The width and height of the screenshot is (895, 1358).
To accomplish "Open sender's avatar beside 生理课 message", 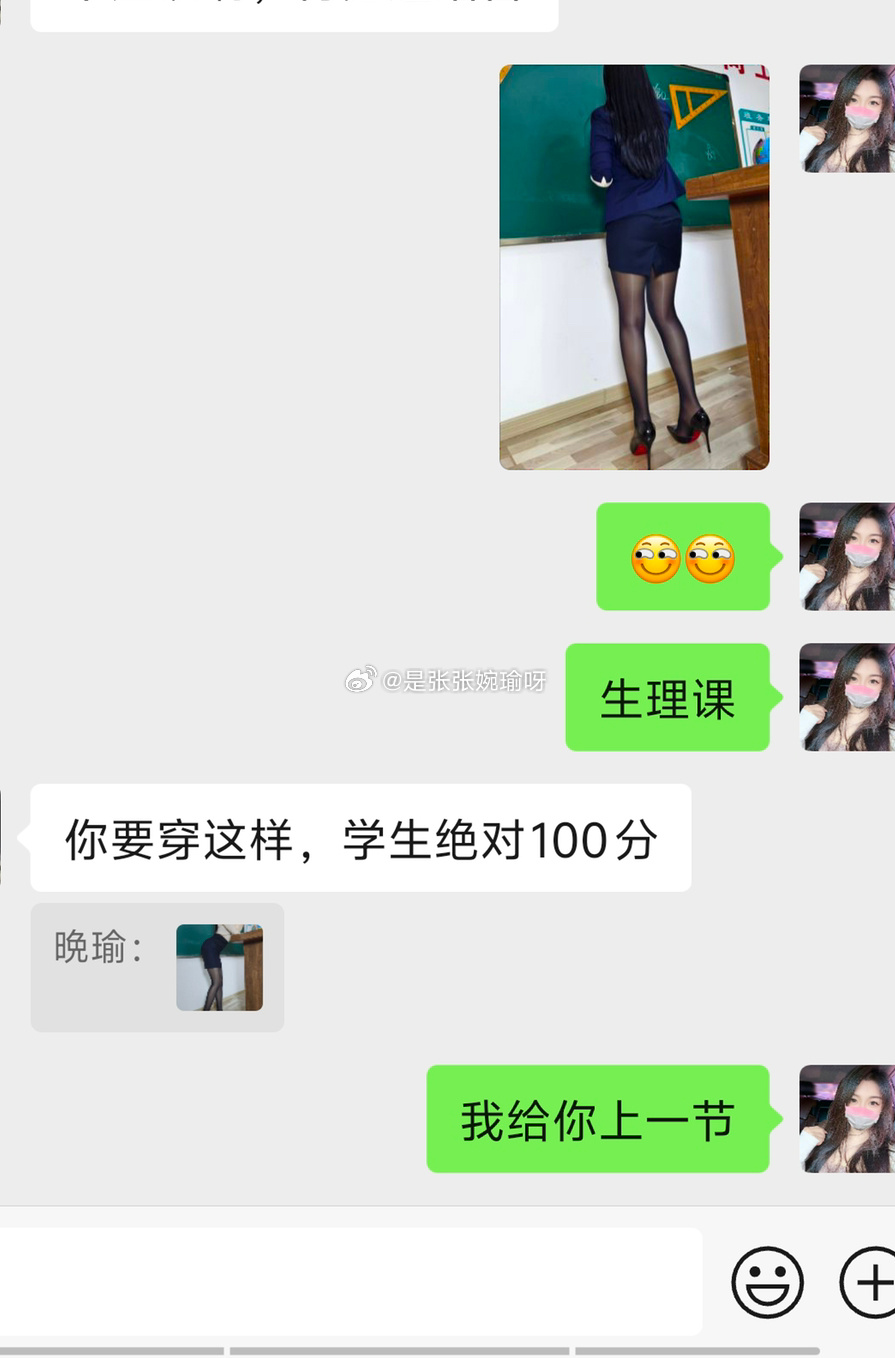I will [846, 697].
